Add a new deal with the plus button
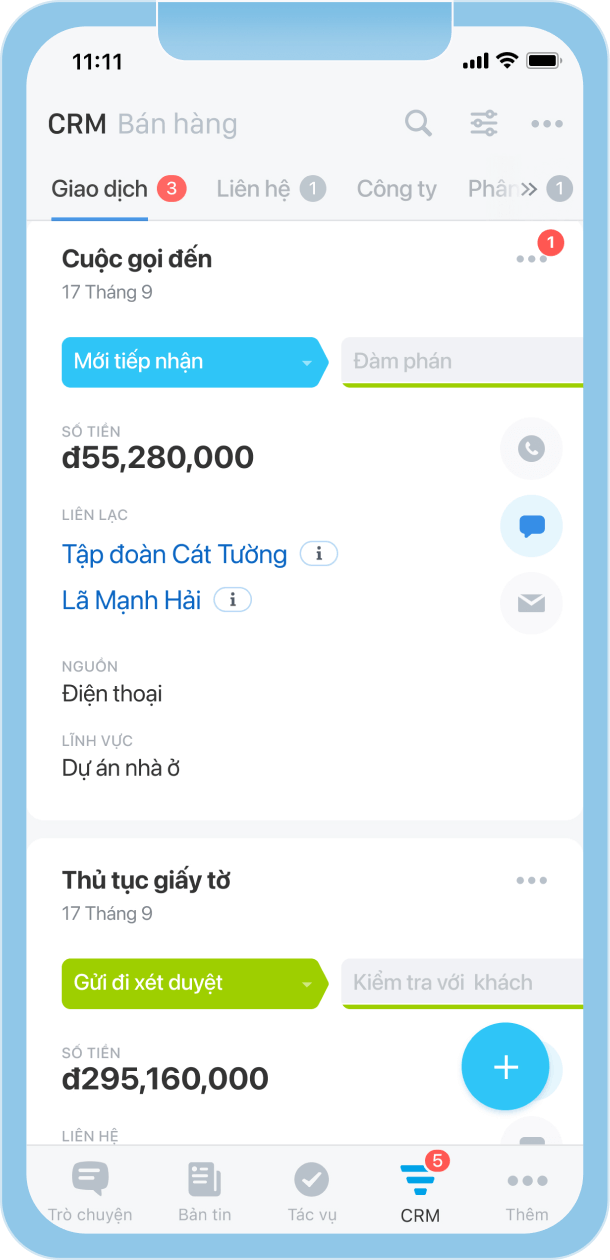The image size is (610, 1260). [505, 1067]
